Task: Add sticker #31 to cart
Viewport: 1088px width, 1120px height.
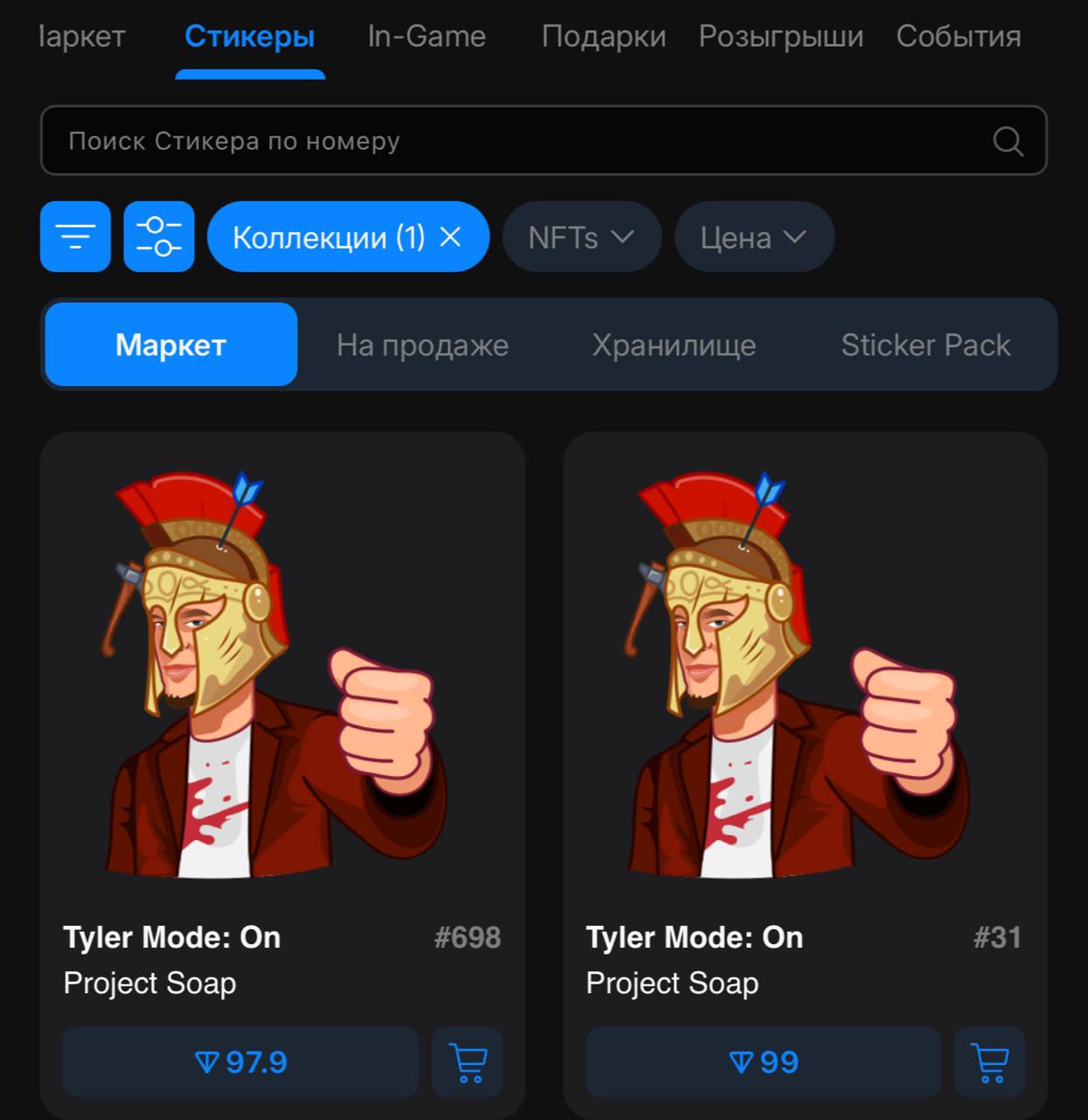Action: (x=989, y=1062)
